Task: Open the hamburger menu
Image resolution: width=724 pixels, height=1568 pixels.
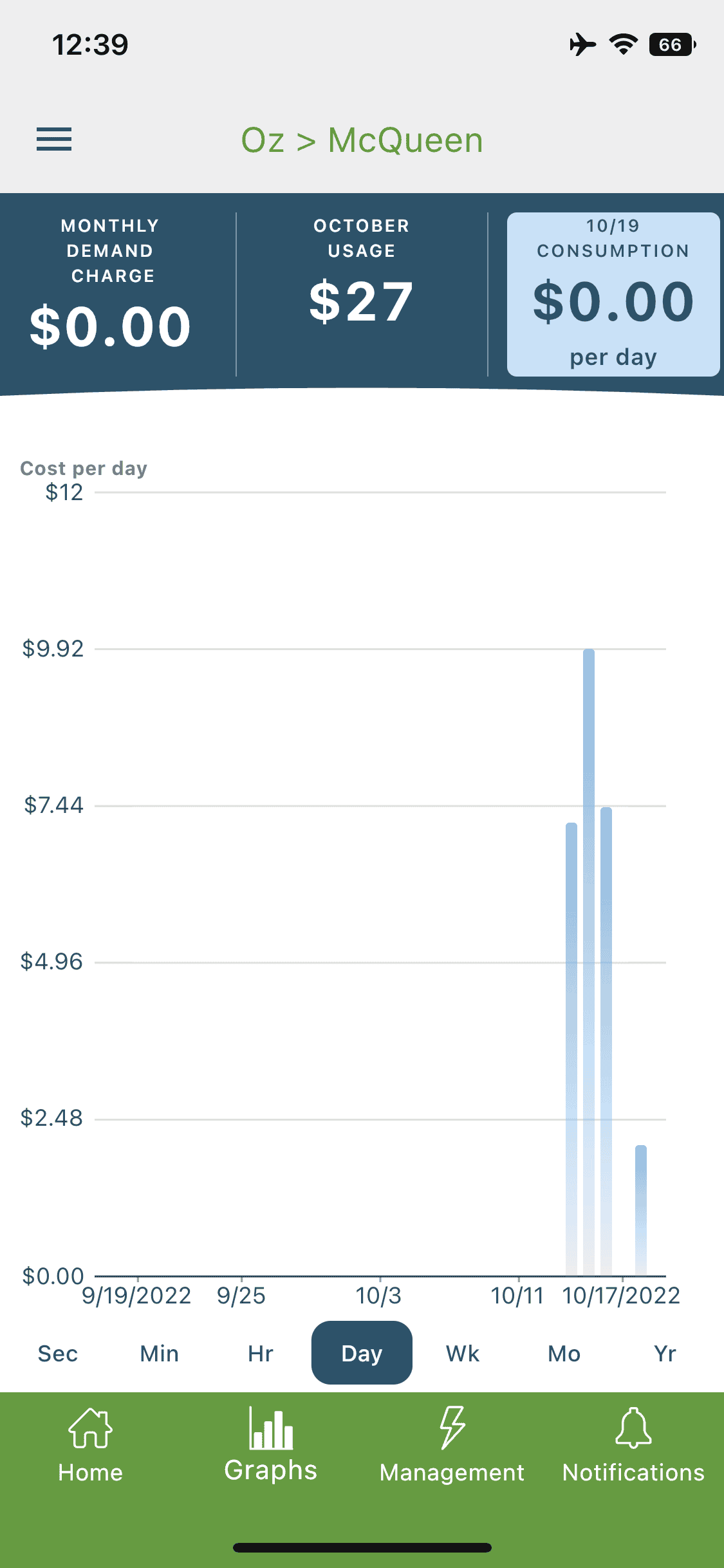Action: click(54, 139)
